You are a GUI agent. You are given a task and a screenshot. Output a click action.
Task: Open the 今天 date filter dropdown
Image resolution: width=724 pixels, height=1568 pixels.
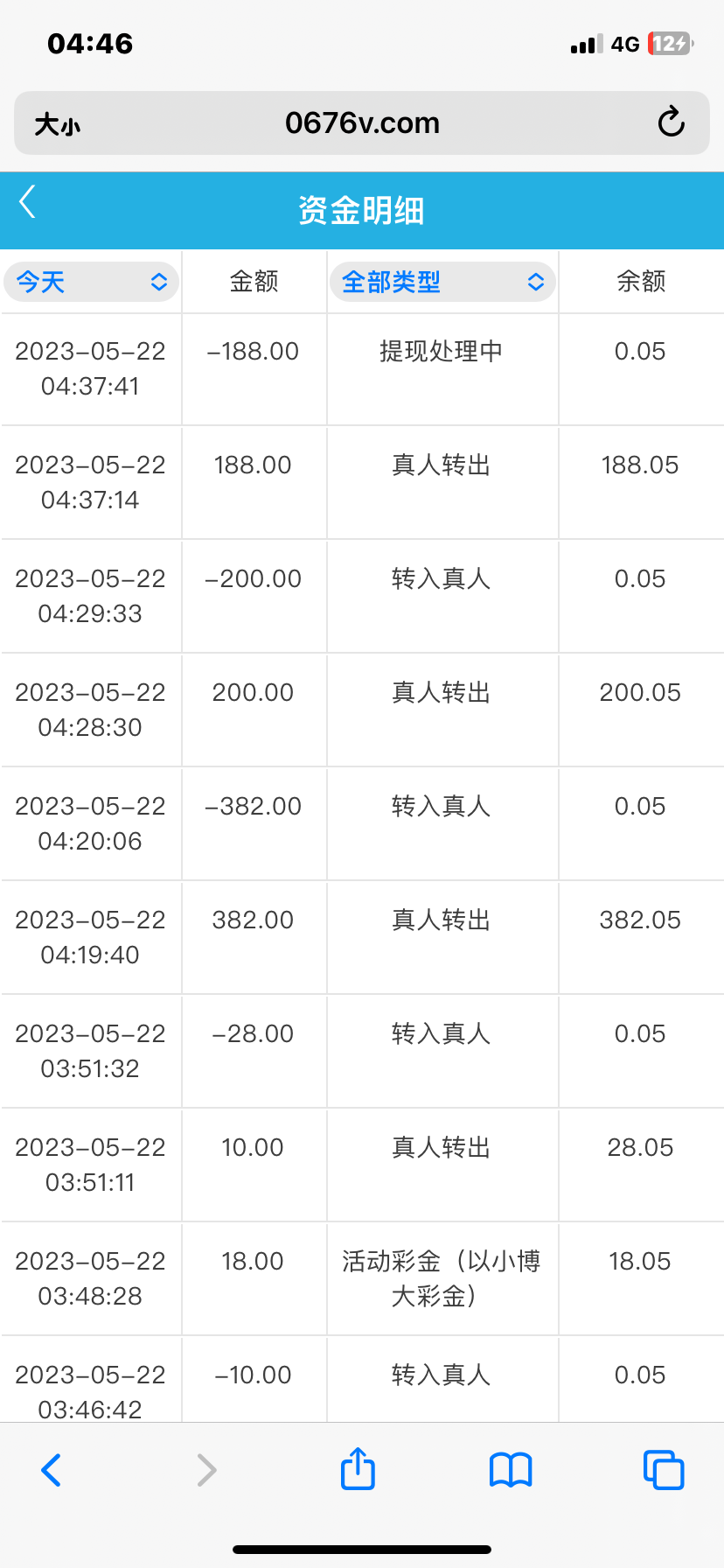pos(91,282)
